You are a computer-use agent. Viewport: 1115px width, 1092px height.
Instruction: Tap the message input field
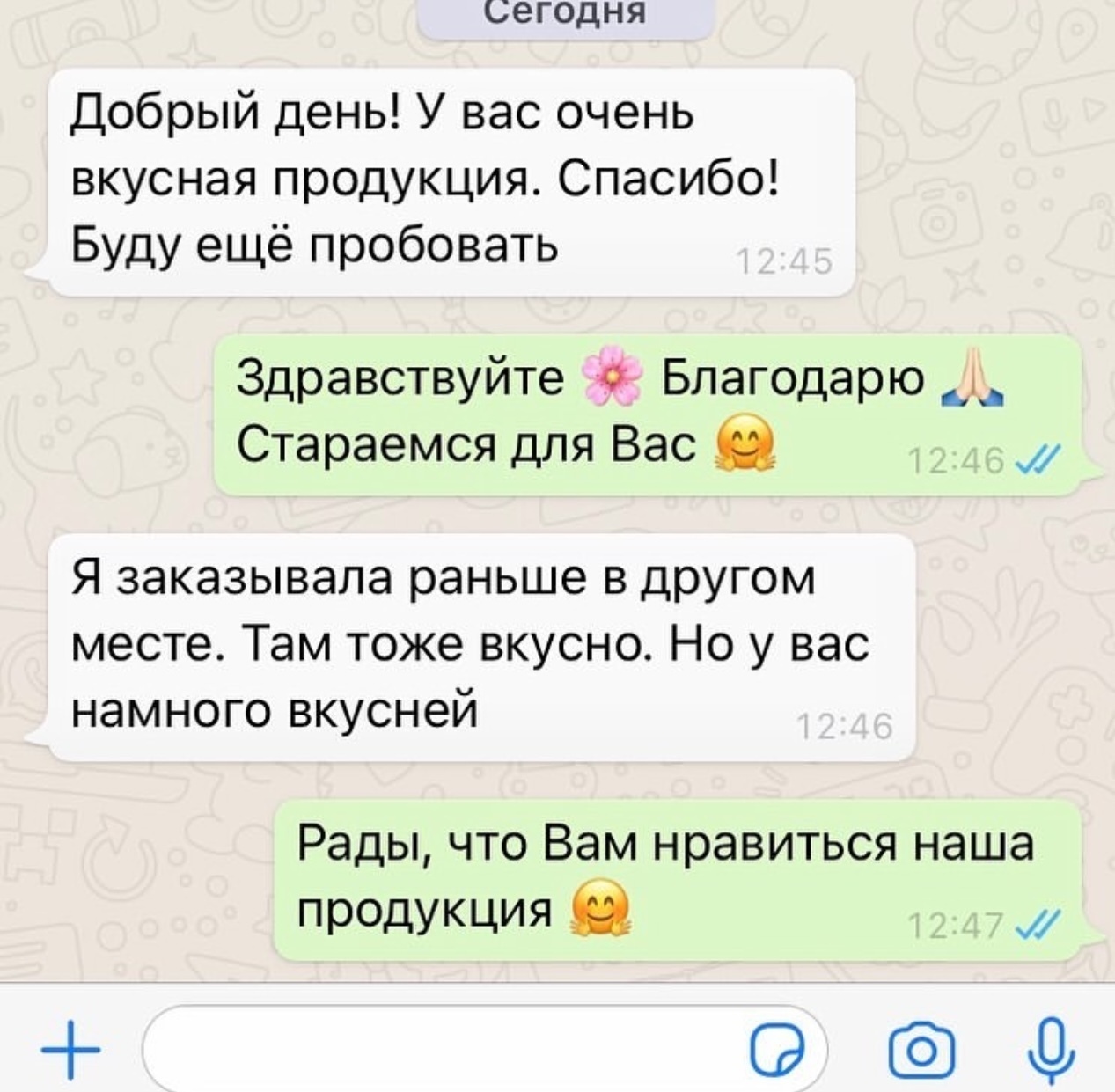tap(440, 1051)
